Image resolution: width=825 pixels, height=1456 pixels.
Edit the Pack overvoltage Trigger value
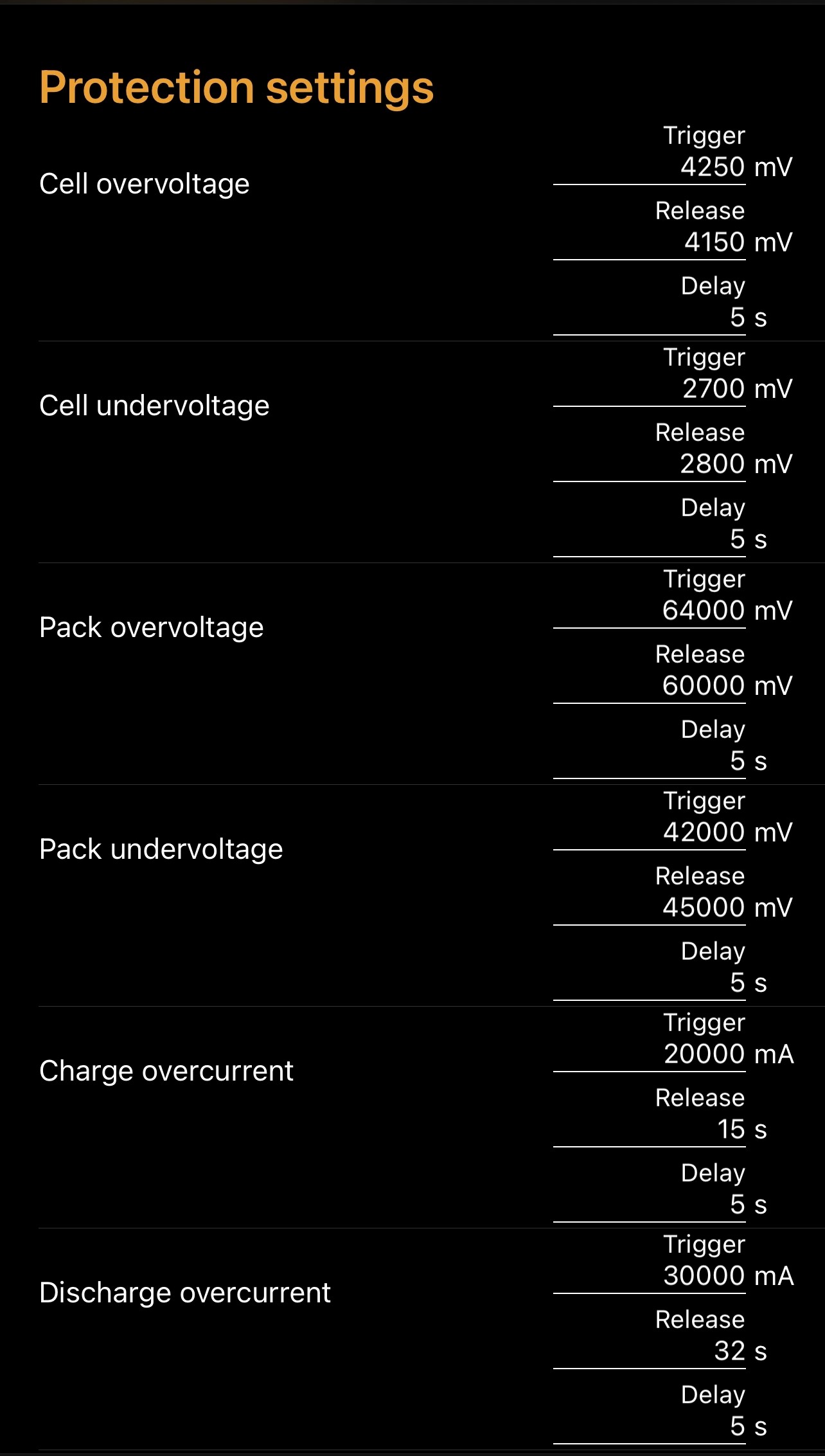[x=649, y=611]
